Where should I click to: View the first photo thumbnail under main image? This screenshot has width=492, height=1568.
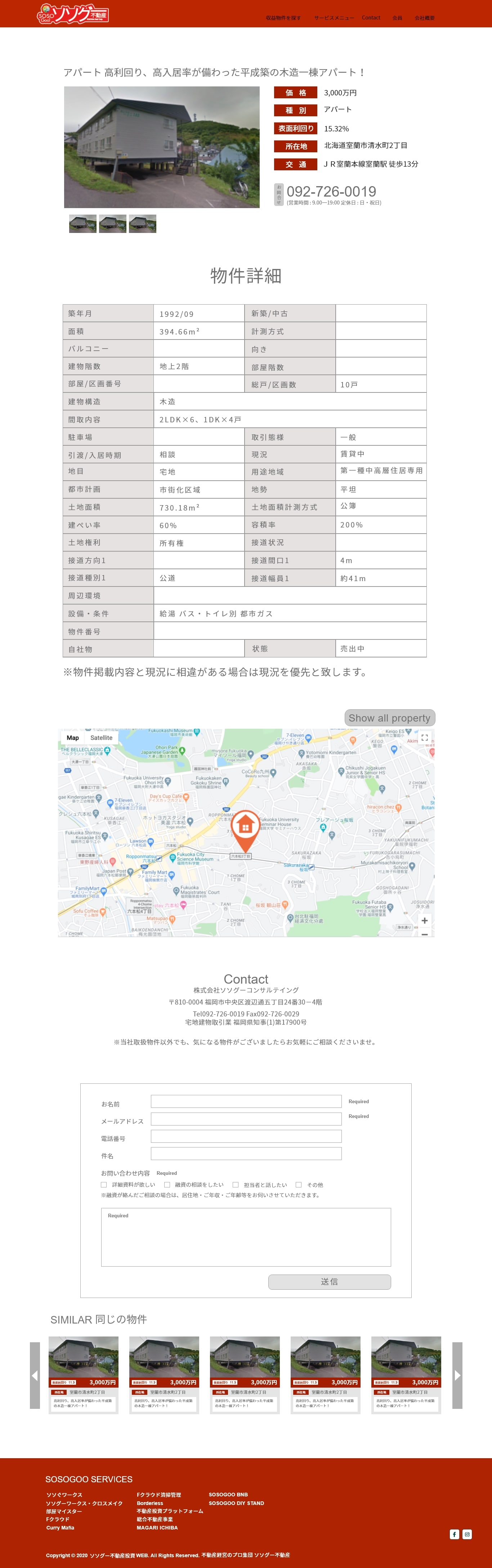coord(82,223)
